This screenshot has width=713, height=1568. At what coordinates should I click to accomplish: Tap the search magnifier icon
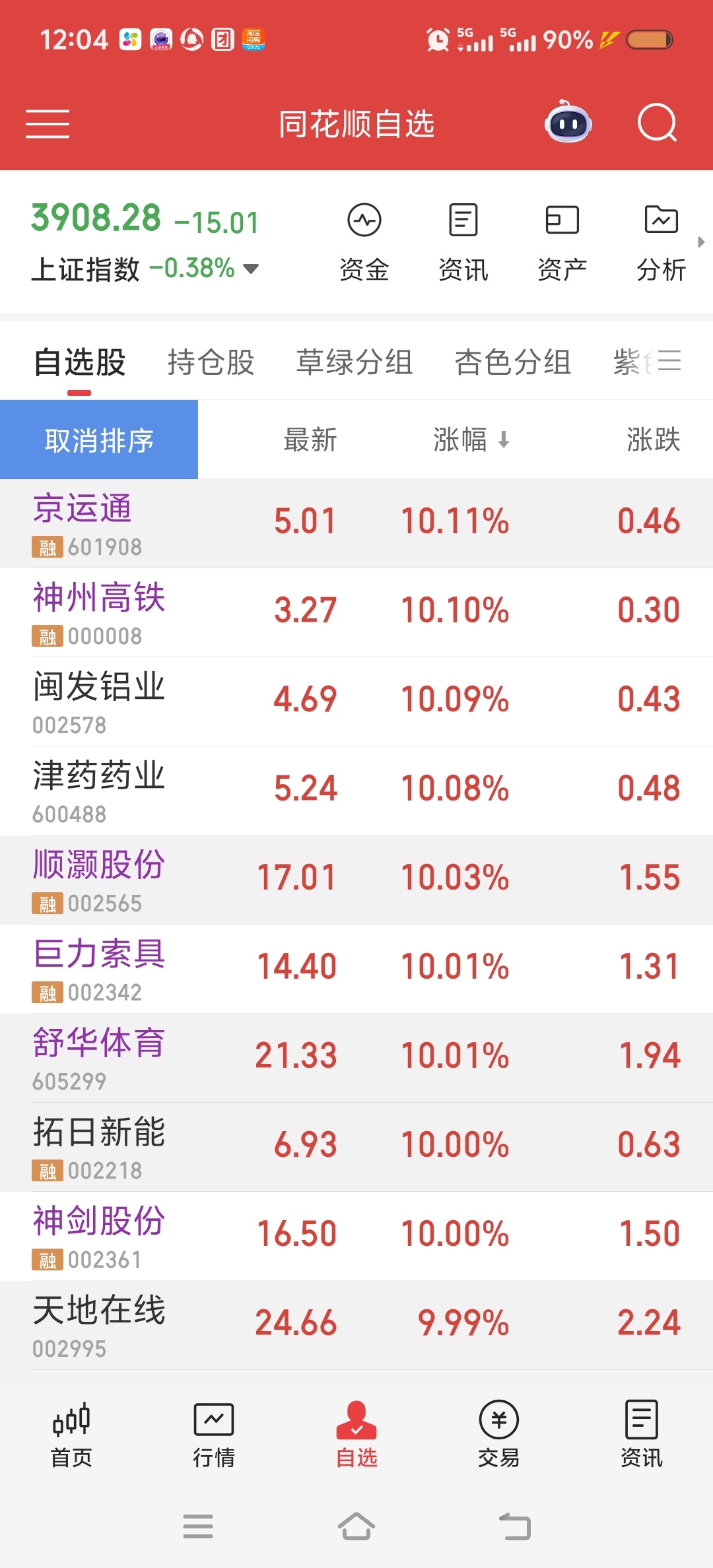point(657,123)
